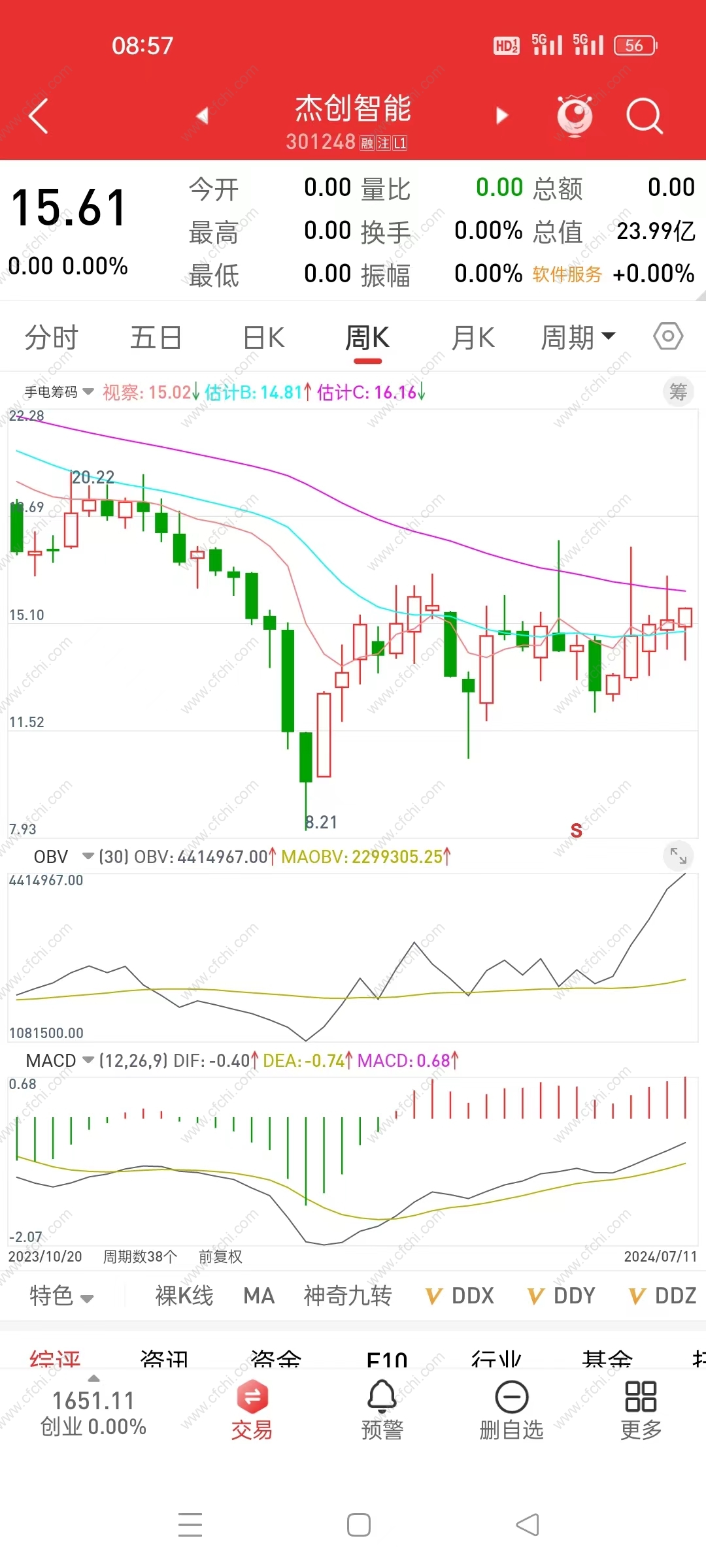Open the 特色 indicator dropdown
The height and width of the screenshot is (1568, 706).
(x=61, y=1296)
